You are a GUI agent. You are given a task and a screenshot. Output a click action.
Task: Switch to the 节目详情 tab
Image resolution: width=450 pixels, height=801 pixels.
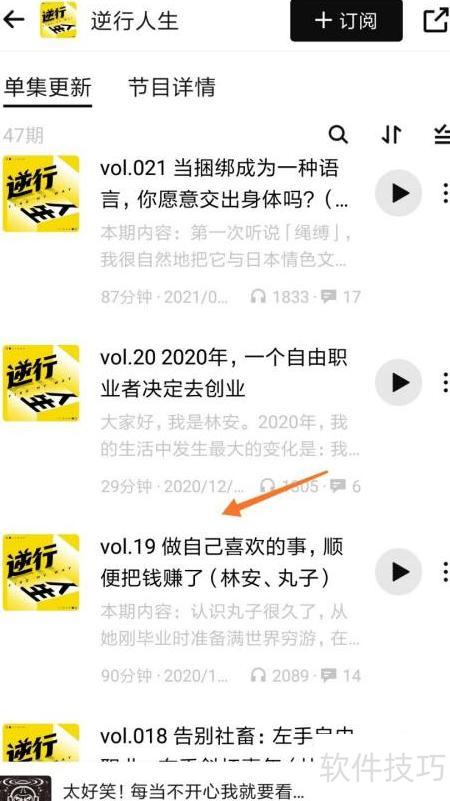(x=172, y=87)
